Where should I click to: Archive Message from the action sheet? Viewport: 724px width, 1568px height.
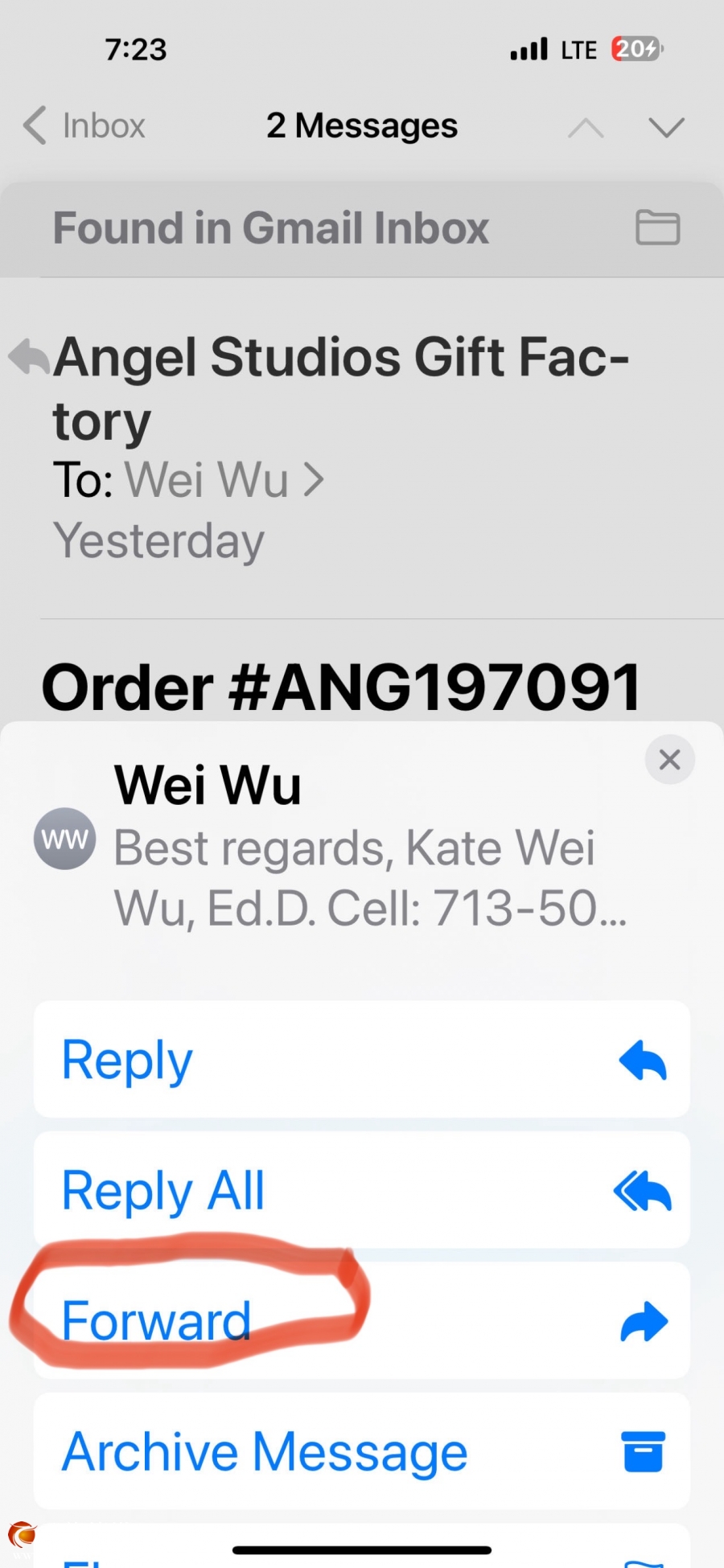362,1451
